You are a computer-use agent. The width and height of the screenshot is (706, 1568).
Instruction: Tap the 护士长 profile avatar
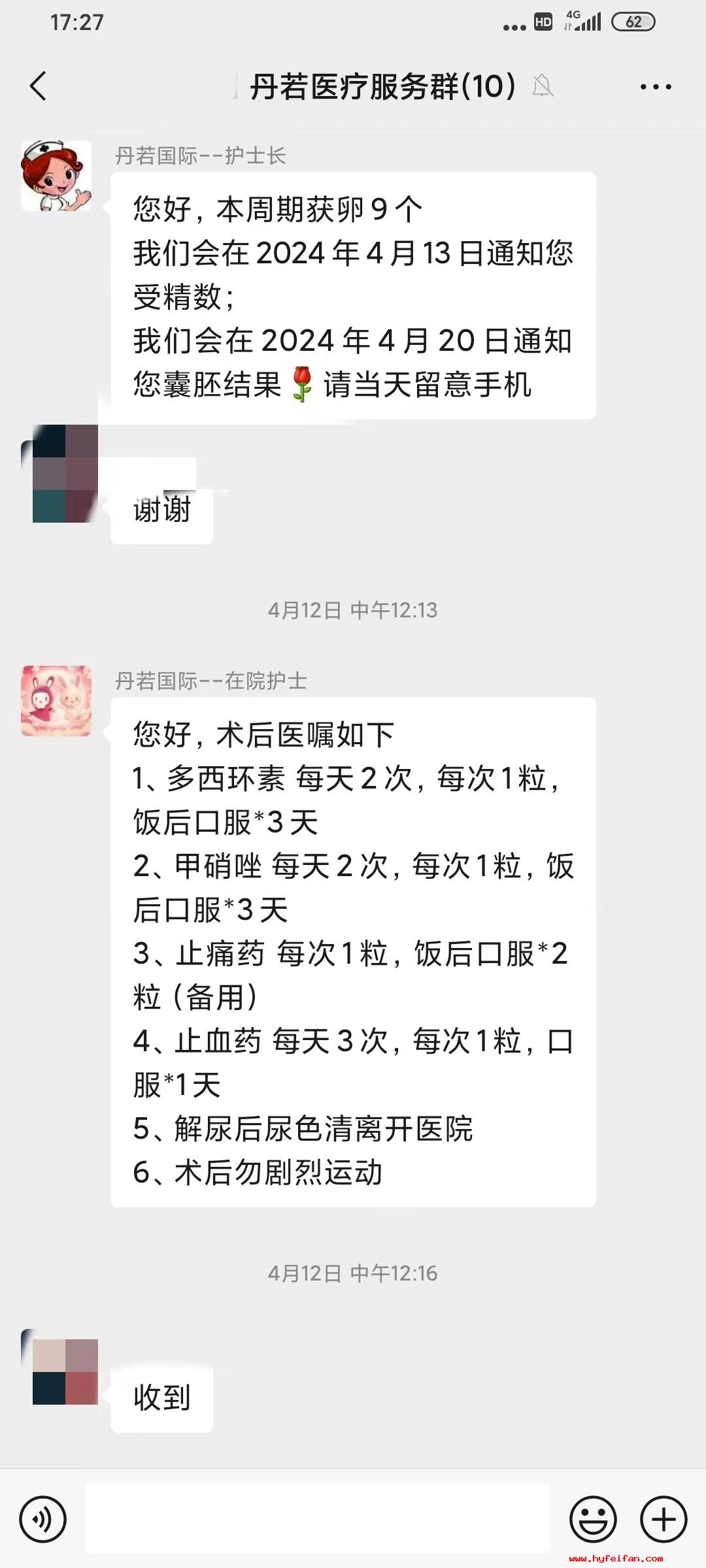[56, 176]
